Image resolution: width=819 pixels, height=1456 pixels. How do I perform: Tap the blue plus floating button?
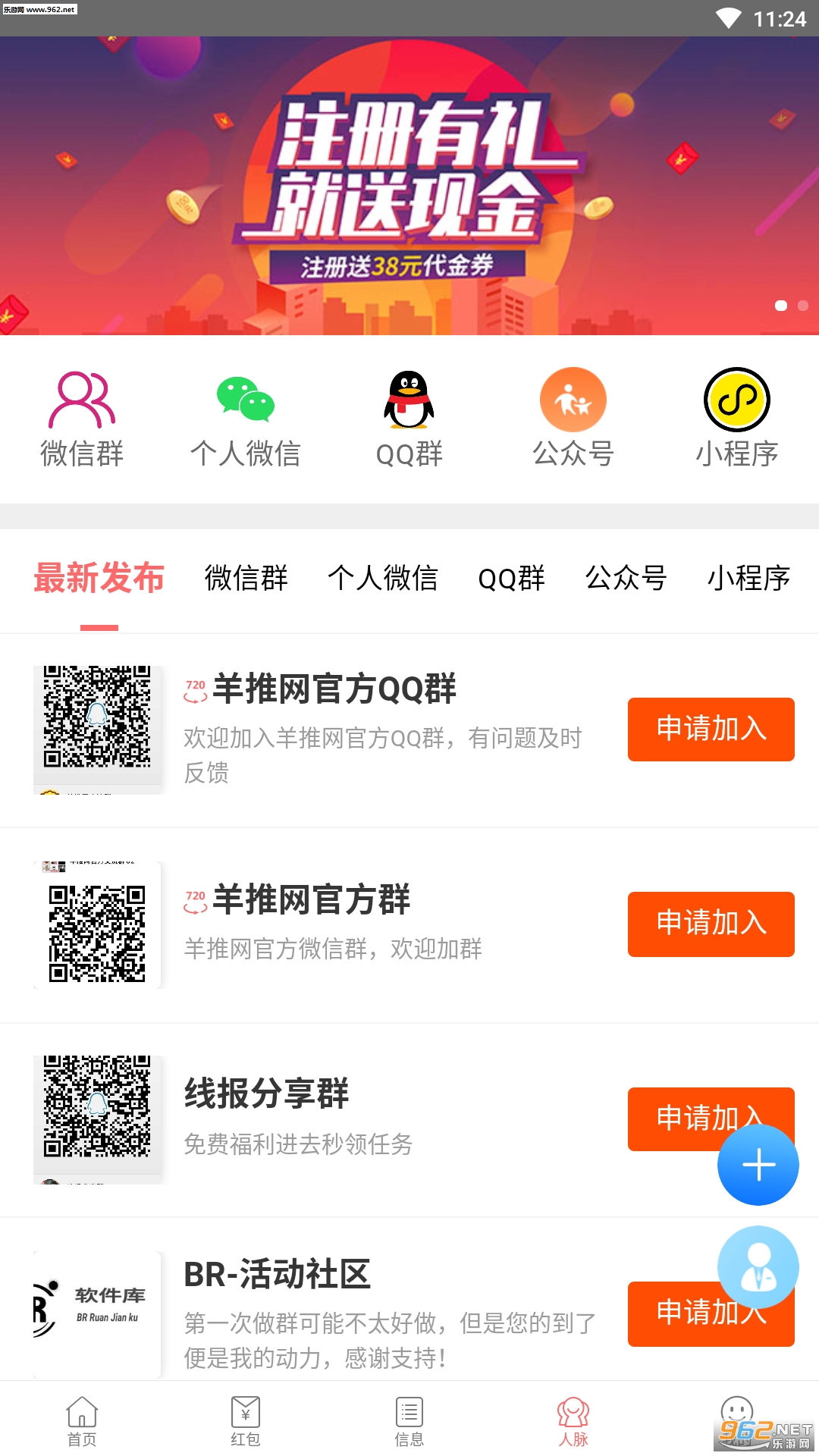point(758,1165)
